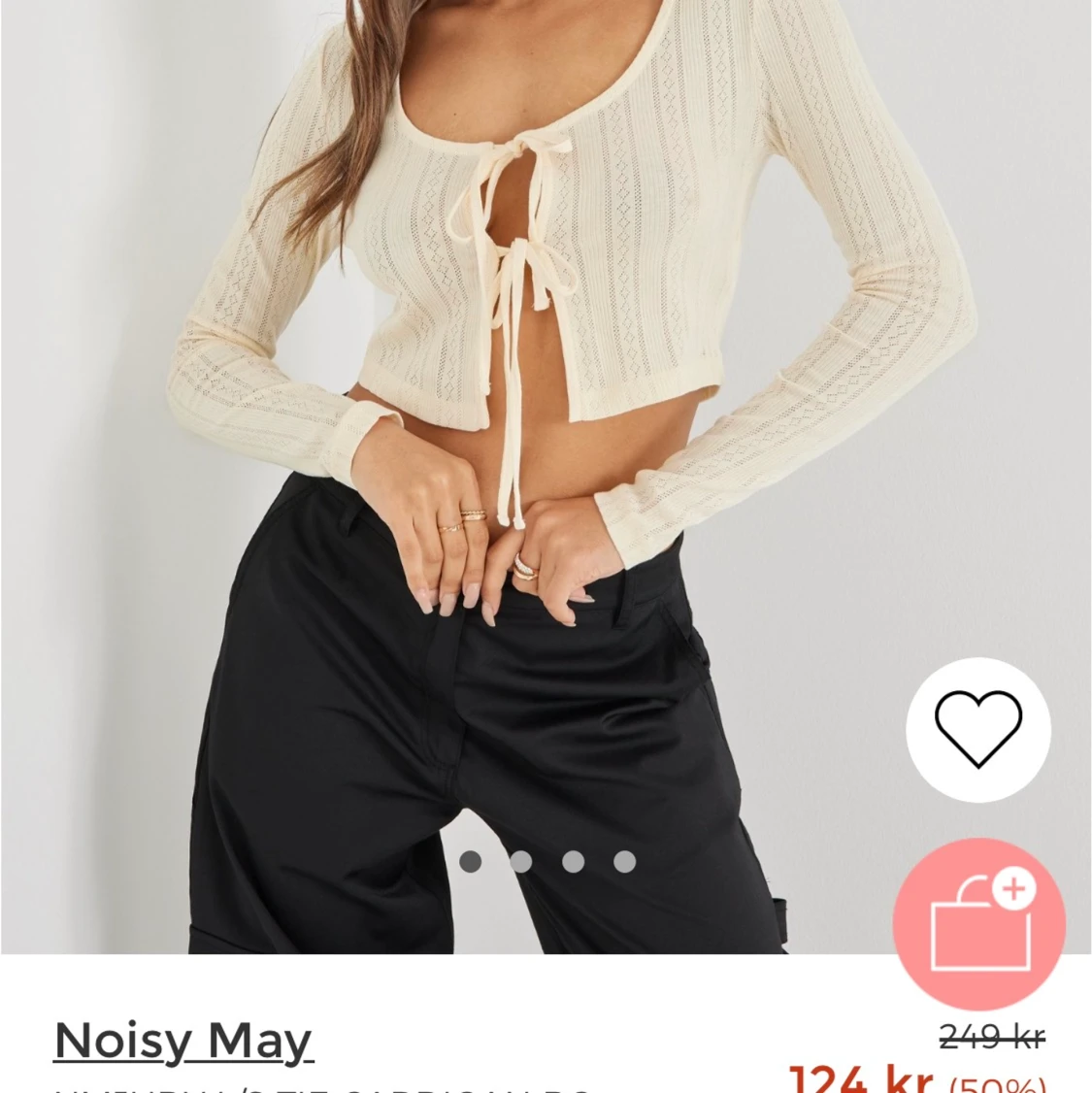Image resolution: width=1092 pixels, height=1093 pixels.
Task: Open the Noisy May brand link
Action: tap(183, 1041)
